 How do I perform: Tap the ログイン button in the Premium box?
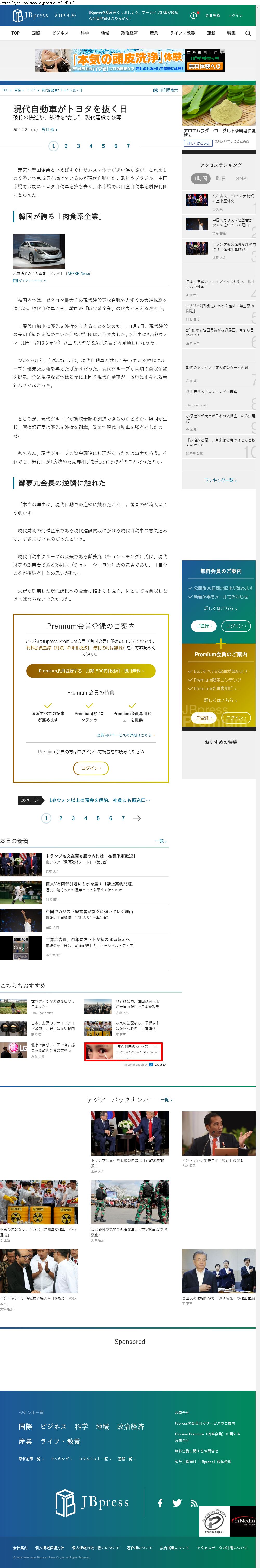(91, 768)
